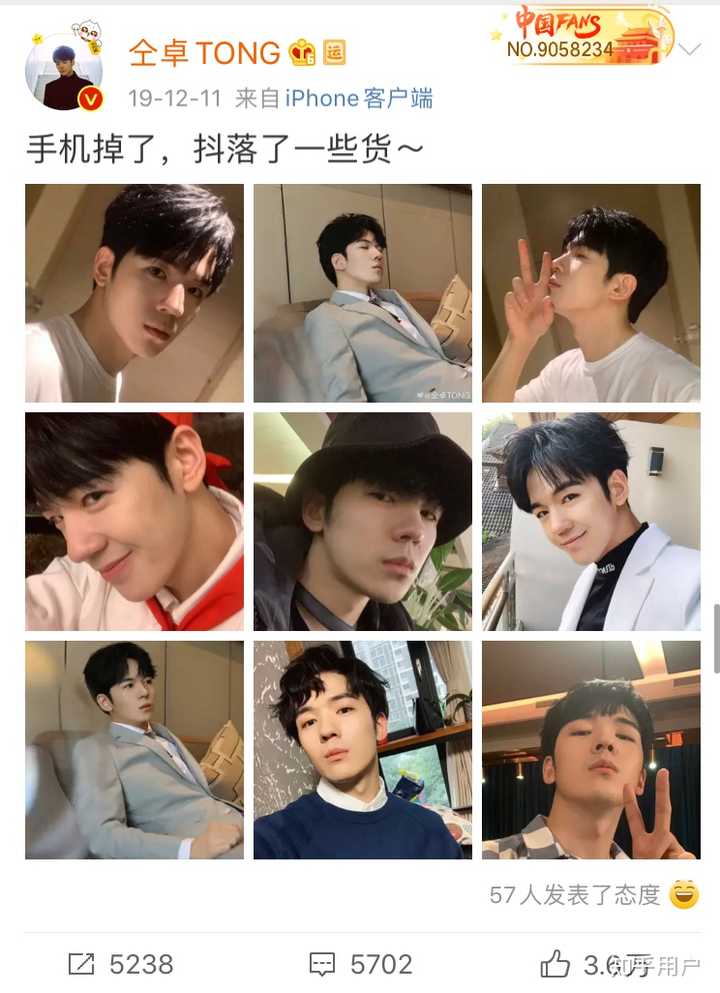The width and height of the screenshot is (720, 993).
Task: Open the last photo with peace sign
Action: (591, 750)
